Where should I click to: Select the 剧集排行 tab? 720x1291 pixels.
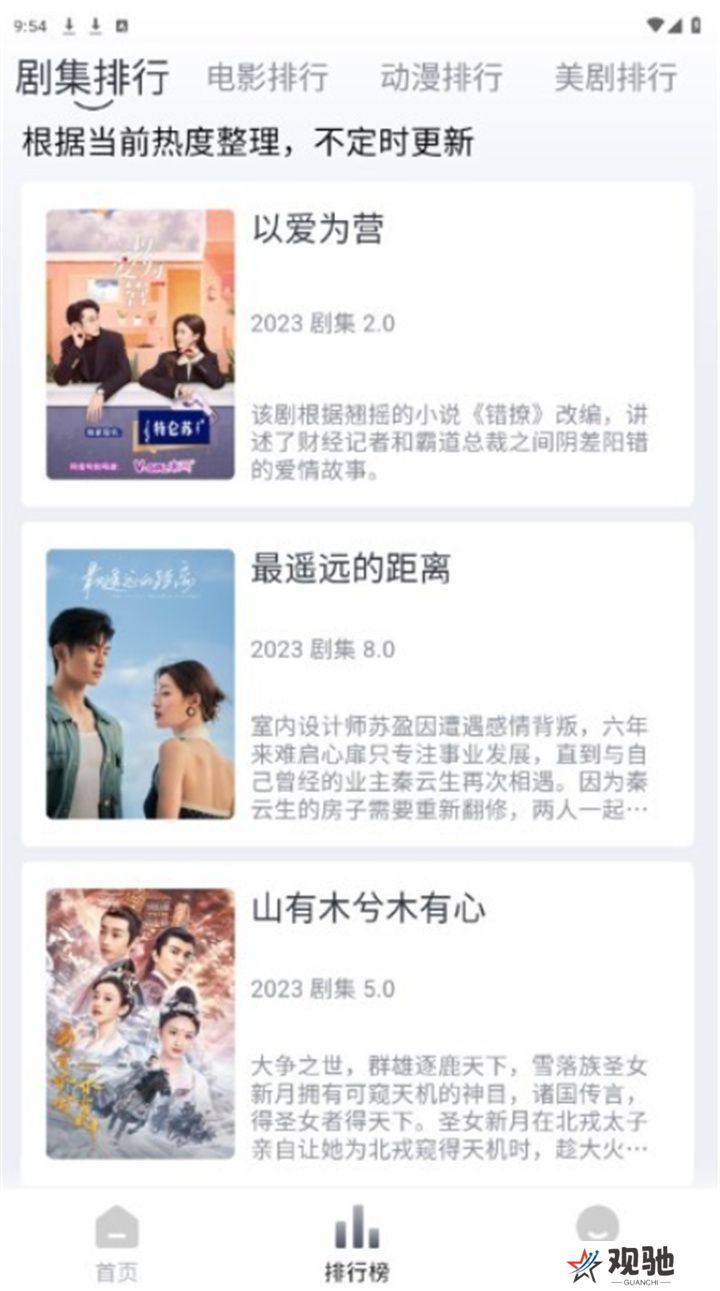click(92, 78)
